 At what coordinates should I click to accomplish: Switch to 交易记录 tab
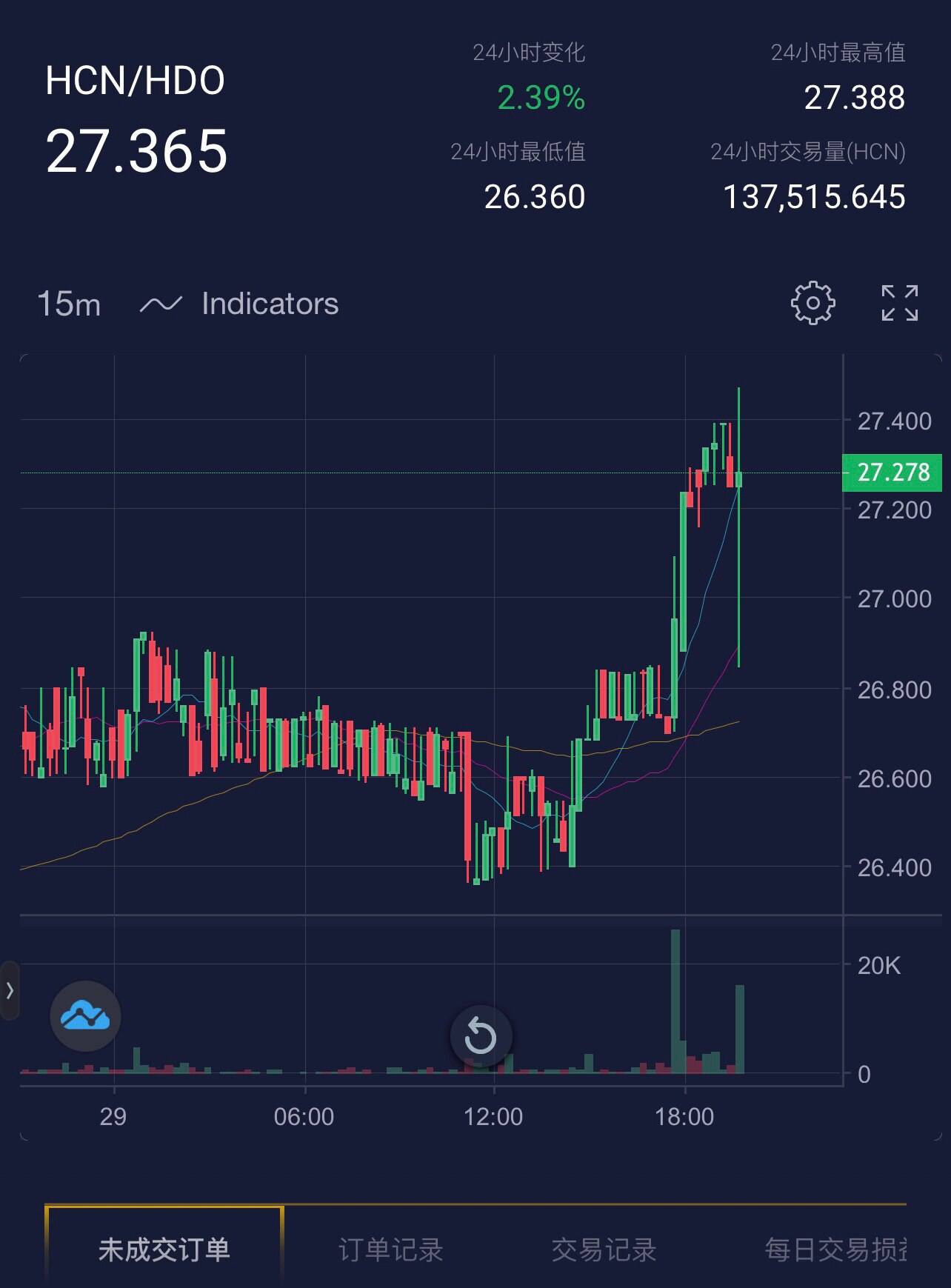tap(604, 1249)
